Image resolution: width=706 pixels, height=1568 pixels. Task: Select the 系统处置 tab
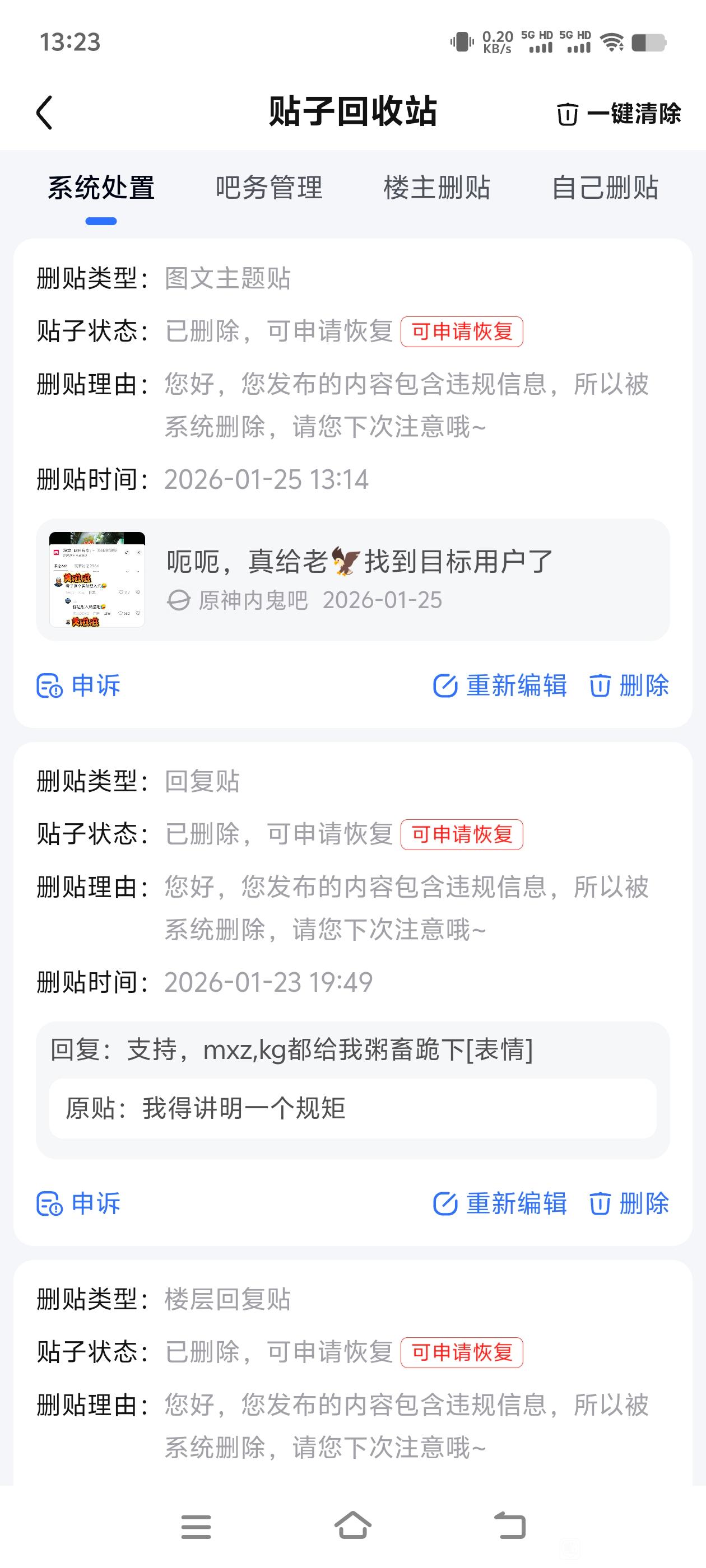point(101,188)
